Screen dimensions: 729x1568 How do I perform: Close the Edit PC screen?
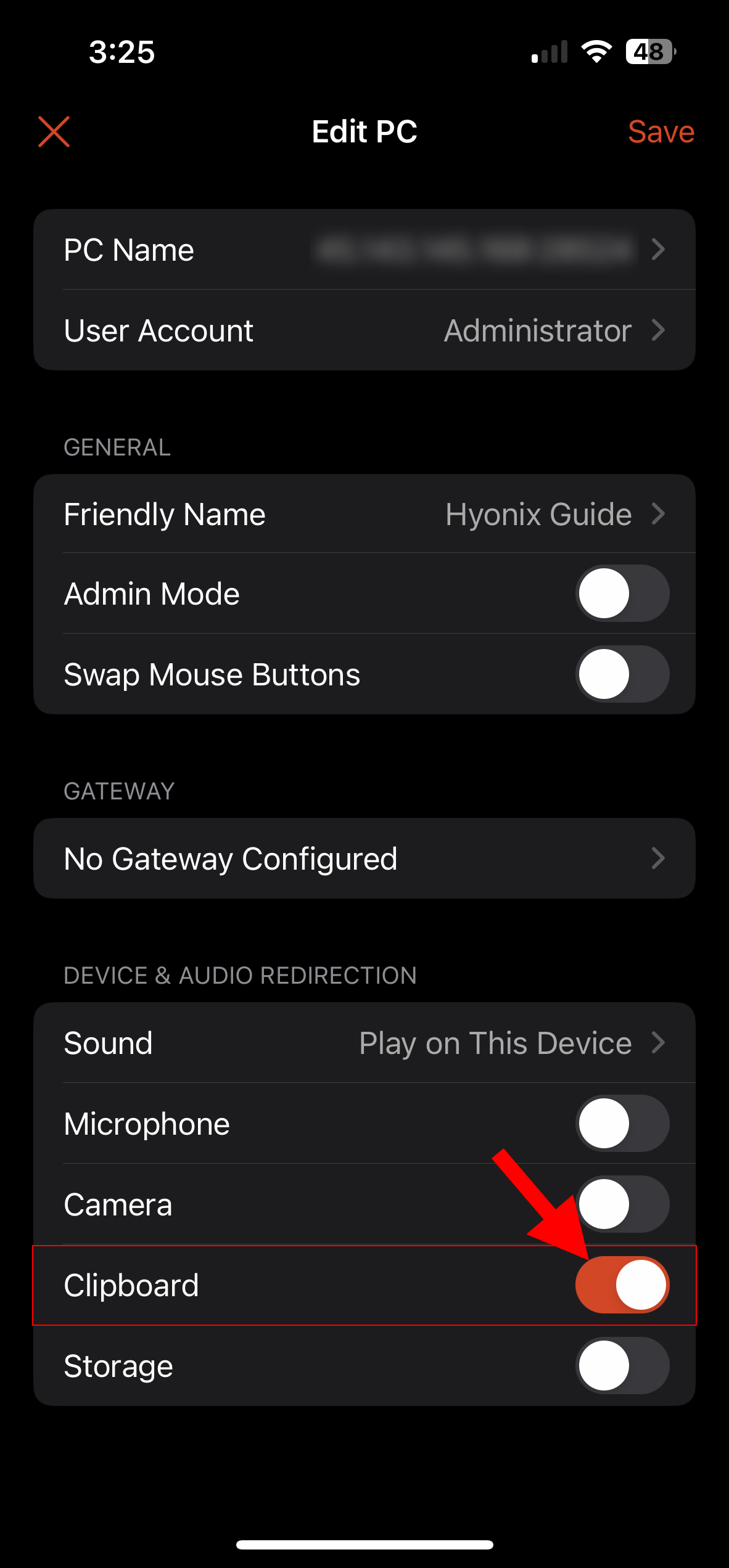tap(54, 132)
